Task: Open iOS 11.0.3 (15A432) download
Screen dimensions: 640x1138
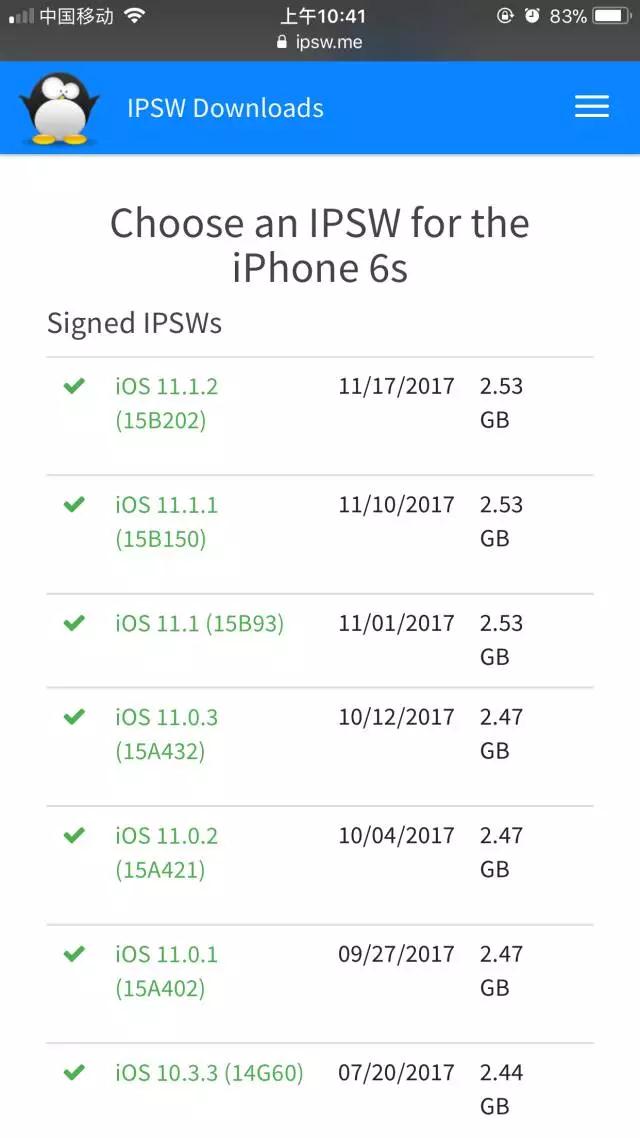Action: 167,734
